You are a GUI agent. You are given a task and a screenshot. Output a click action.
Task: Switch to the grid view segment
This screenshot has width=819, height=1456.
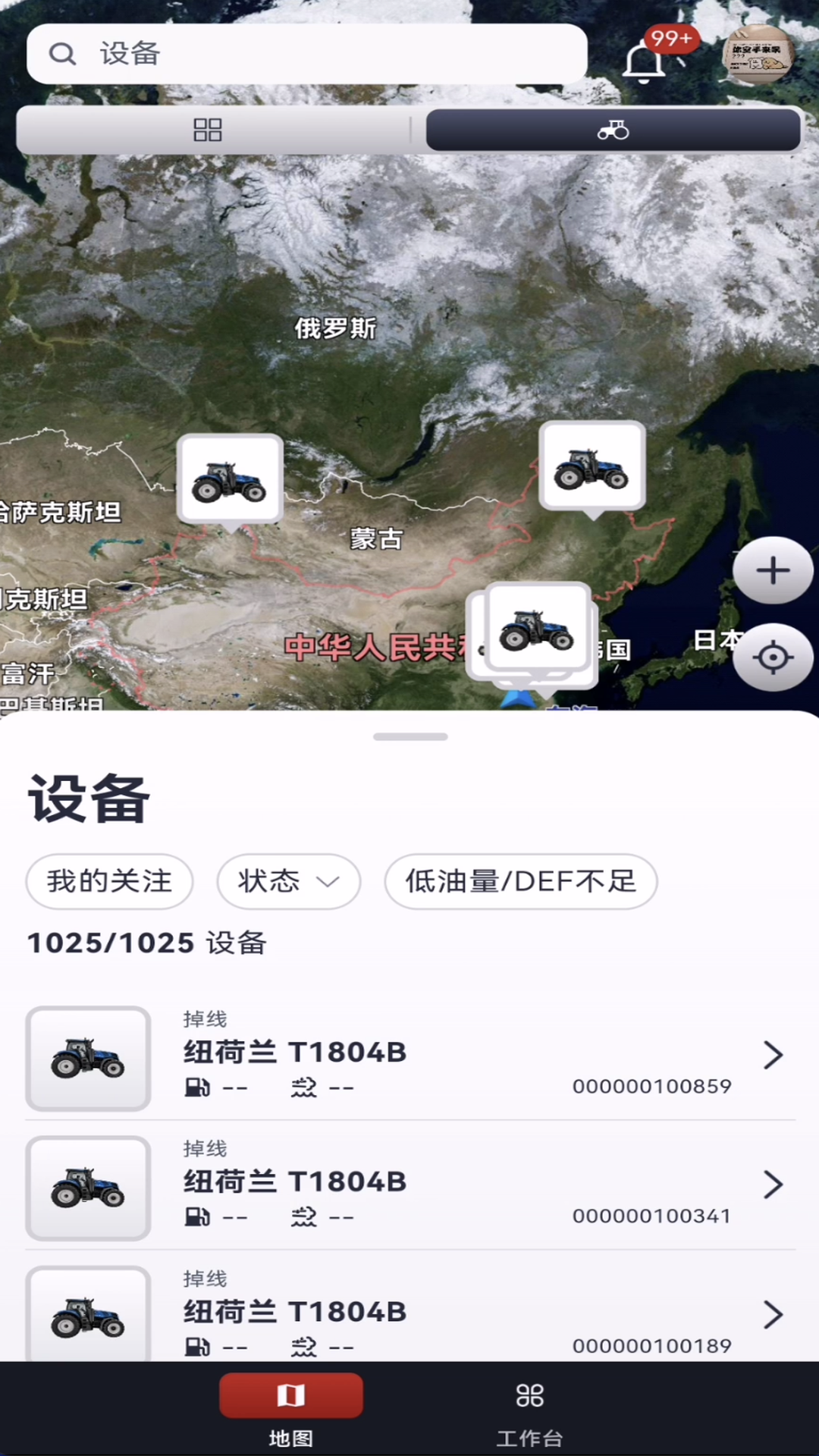point(208,130)
